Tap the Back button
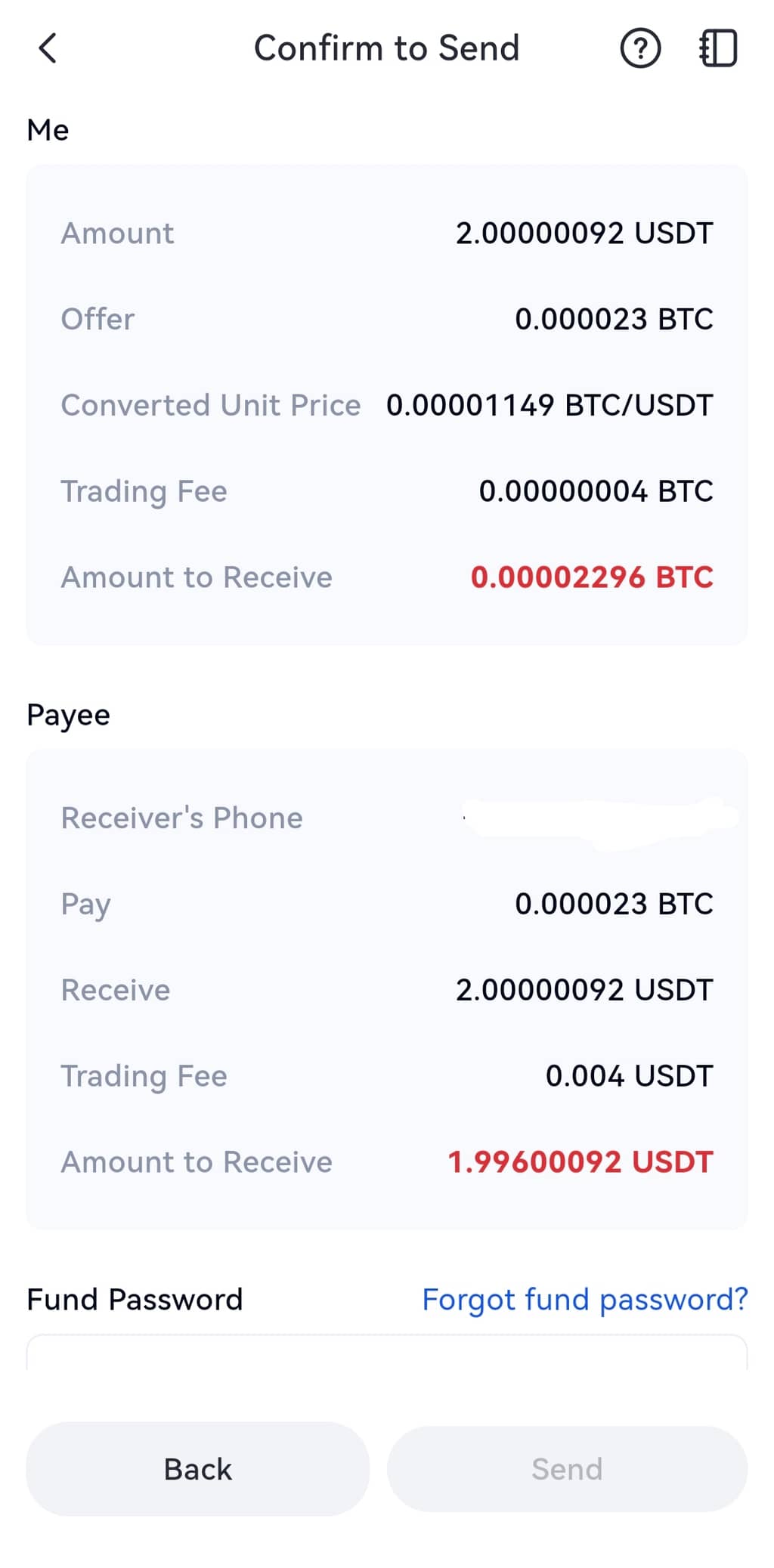This screenshot has height=1568, width=774. (x=198, y=1468)
